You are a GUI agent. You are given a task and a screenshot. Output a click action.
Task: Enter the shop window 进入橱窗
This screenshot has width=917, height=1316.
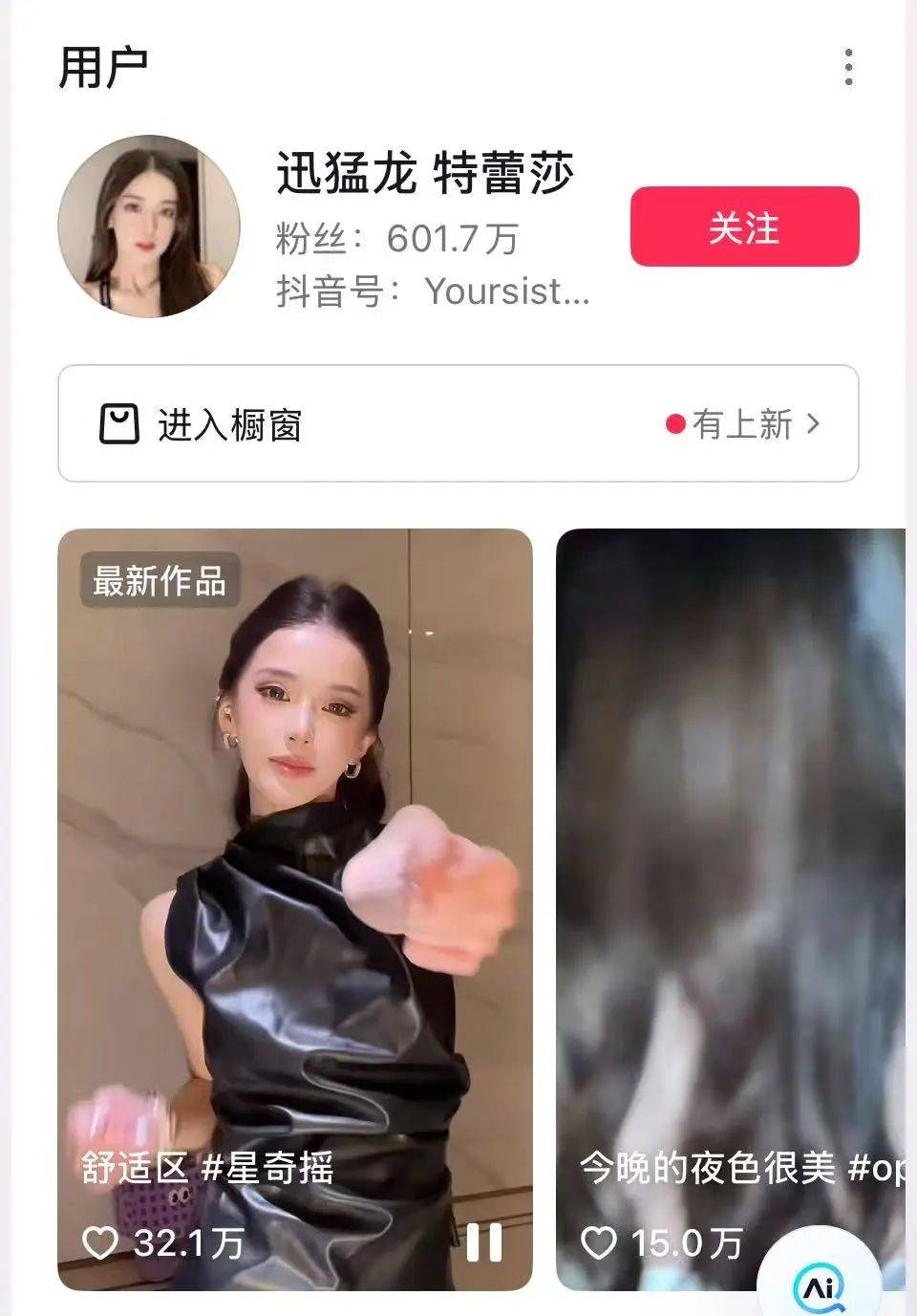[458, 423]
